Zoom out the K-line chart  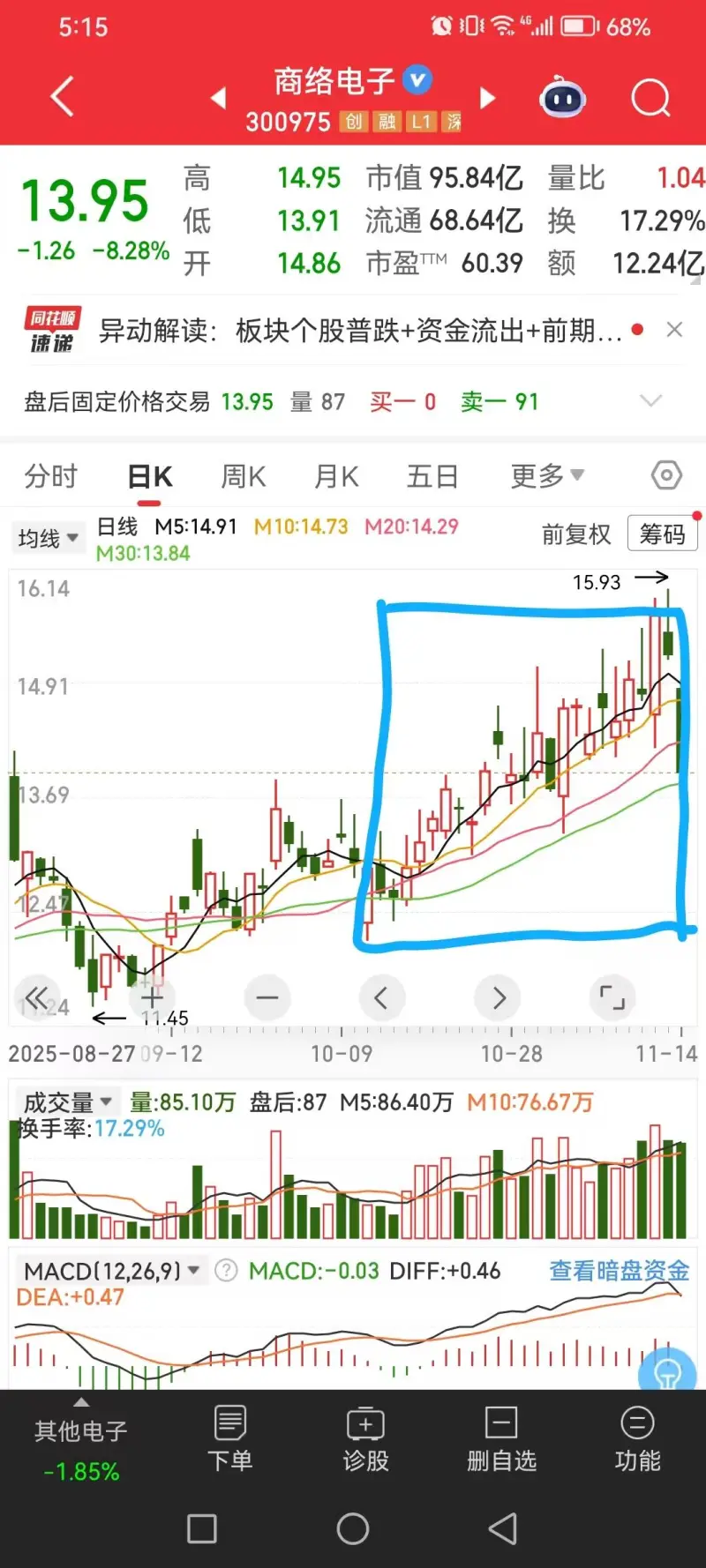click(x=267, y=997)
